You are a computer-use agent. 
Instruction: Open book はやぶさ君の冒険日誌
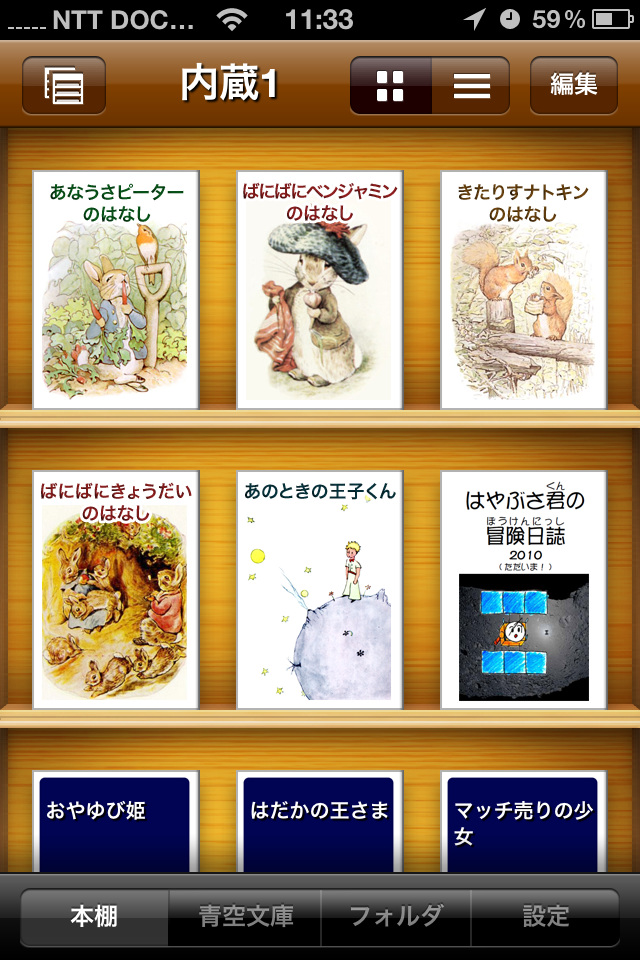pos(523,590)
